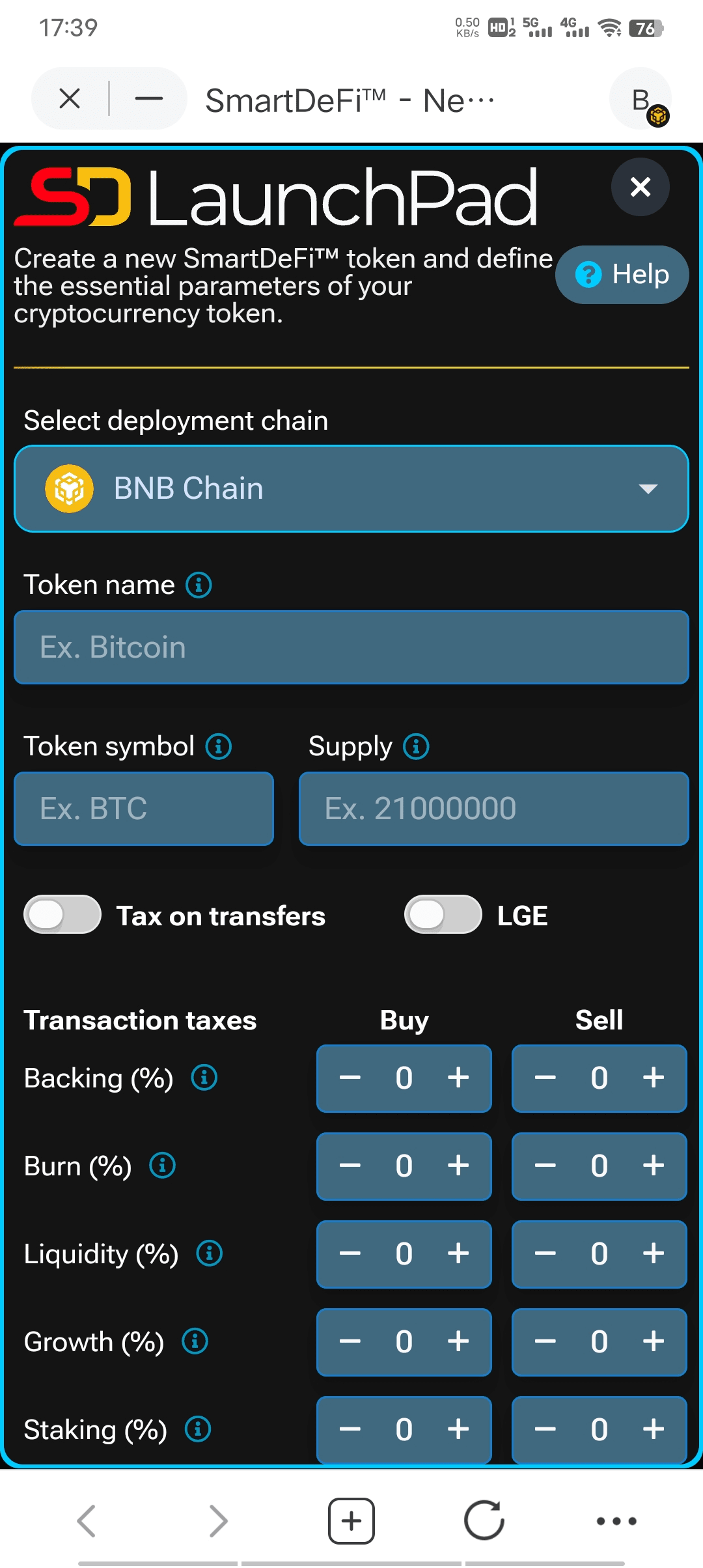
Task: Open the browser three-dot menu
Action: [616, 1520]
